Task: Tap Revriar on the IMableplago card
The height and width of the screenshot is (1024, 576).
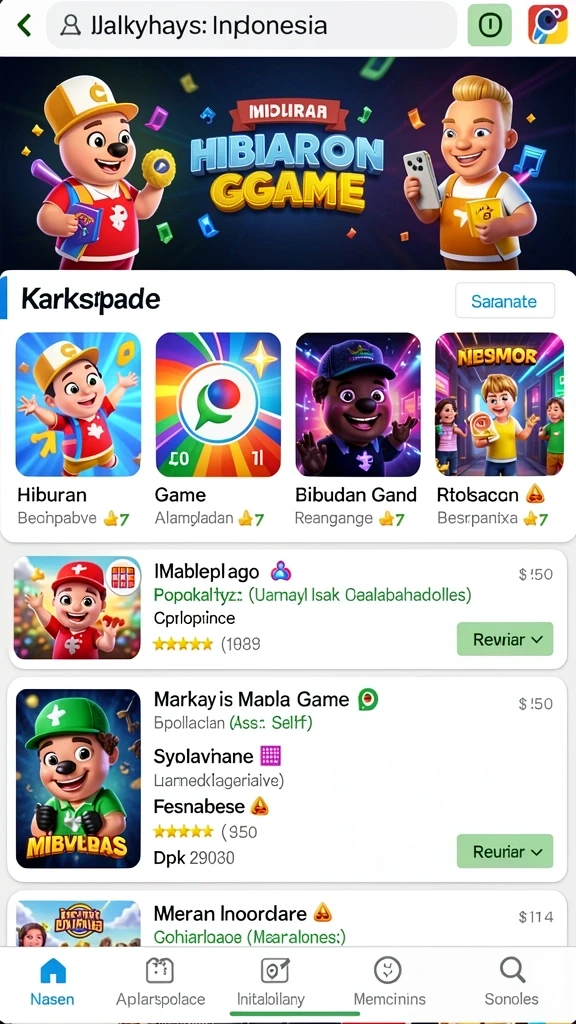Action: tap(505, 639)
